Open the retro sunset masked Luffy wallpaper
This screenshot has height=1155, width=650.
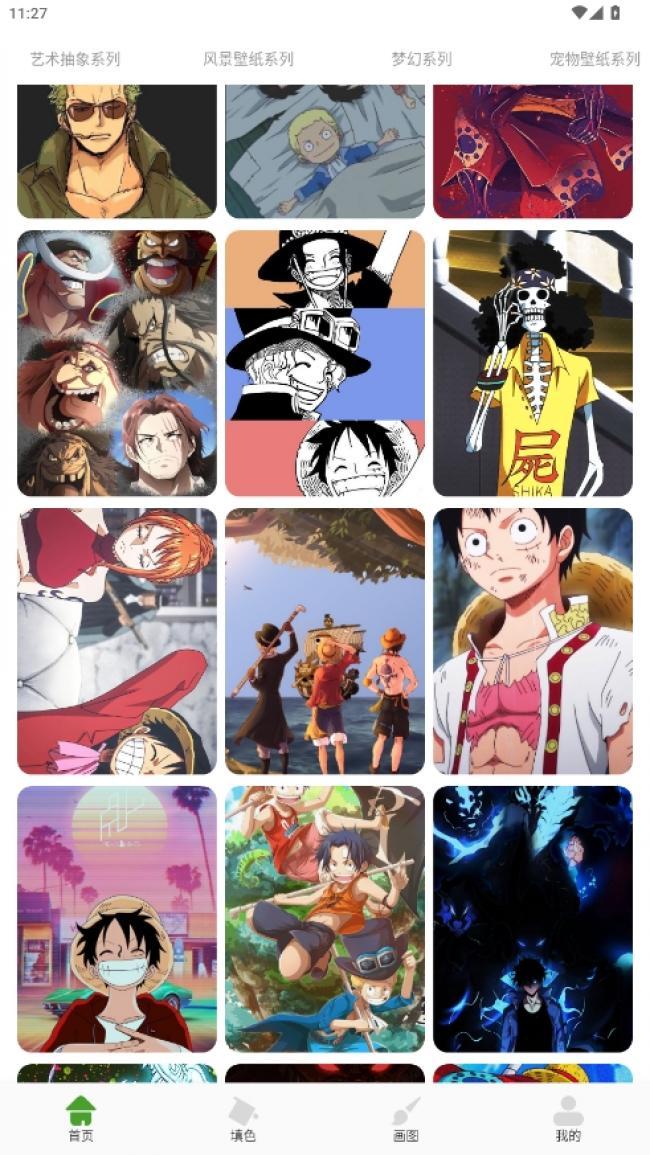click(x=117, y=918)
